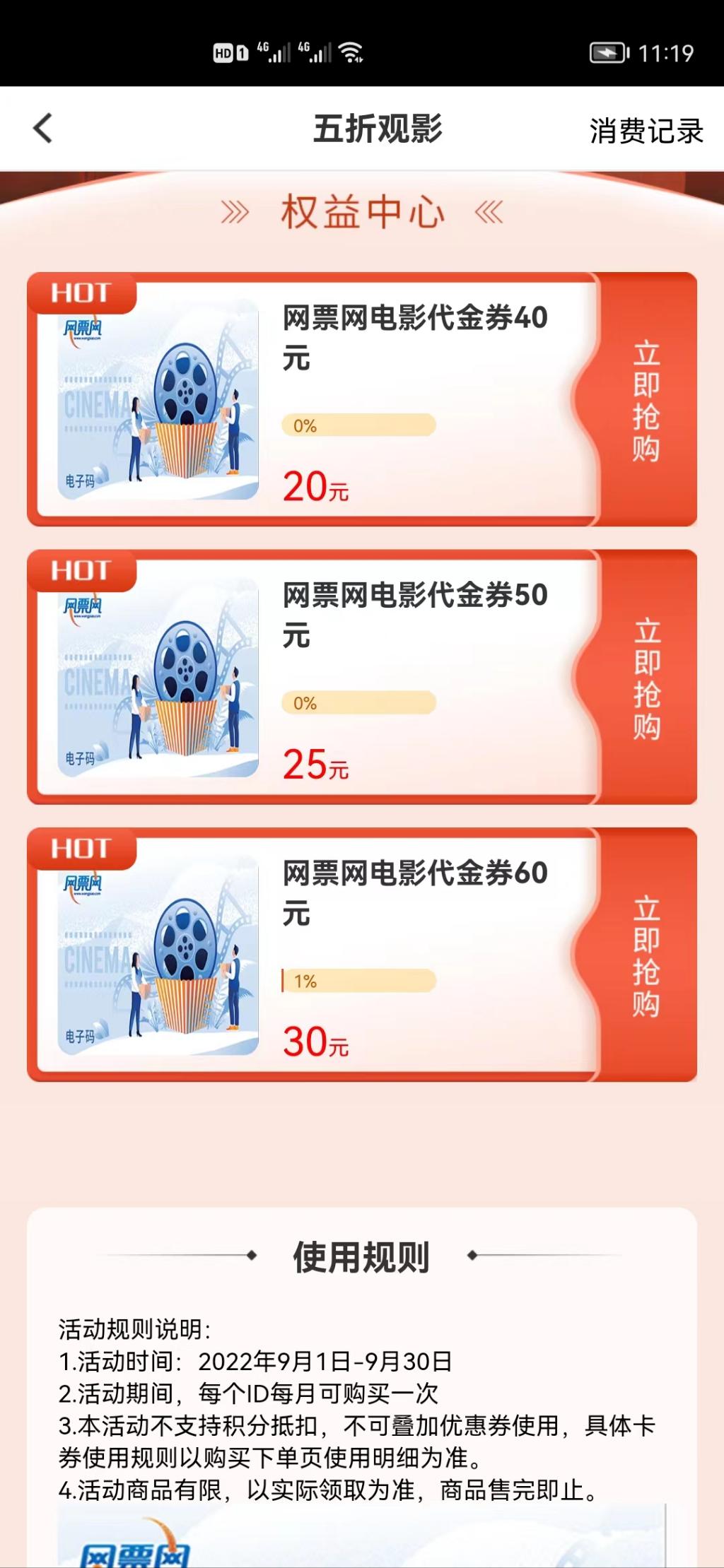Open 消费记录 purchase records
724x1568 pixels.
(x=646, y=131)
